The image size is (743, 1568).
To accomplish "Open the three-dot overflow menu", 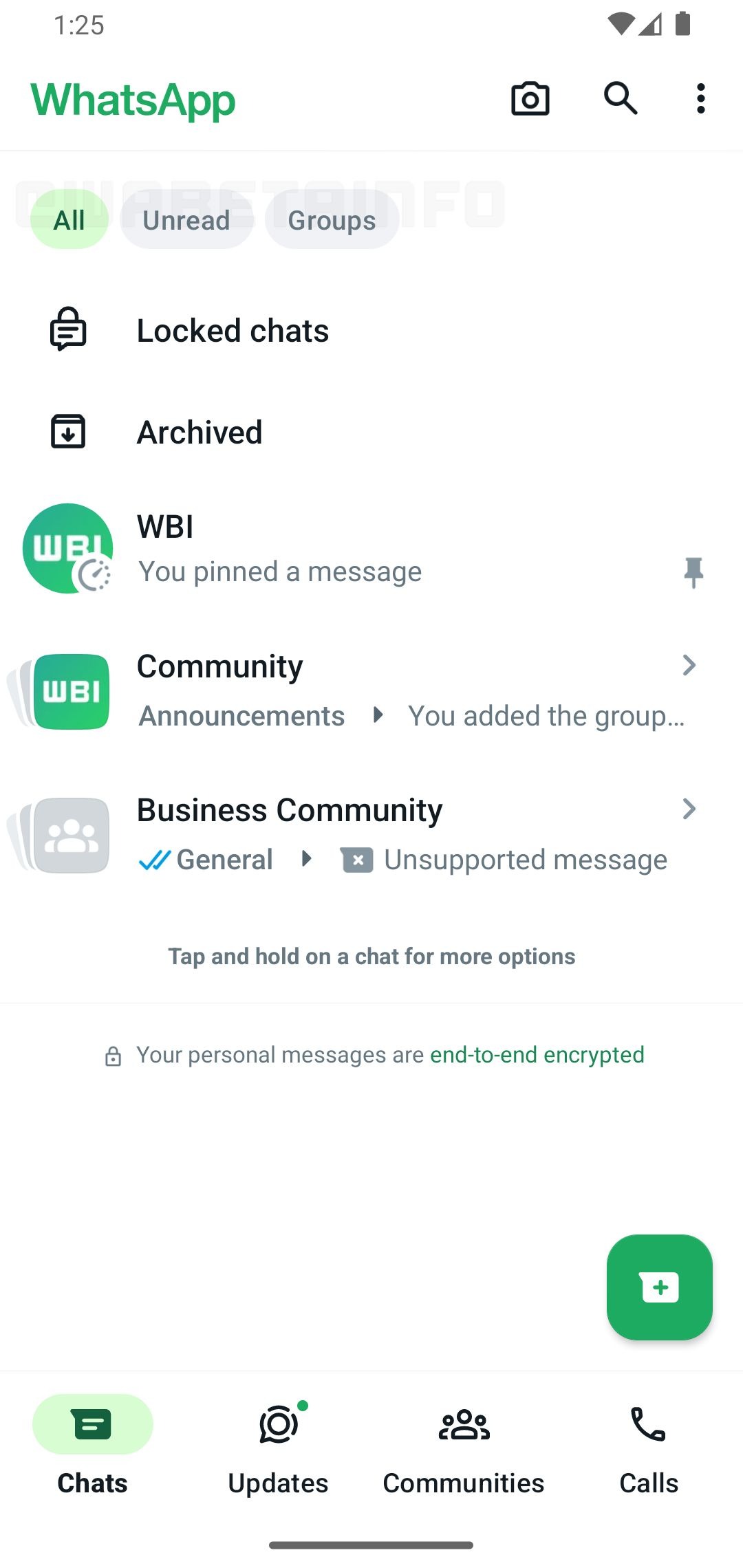I will [700, 98].
